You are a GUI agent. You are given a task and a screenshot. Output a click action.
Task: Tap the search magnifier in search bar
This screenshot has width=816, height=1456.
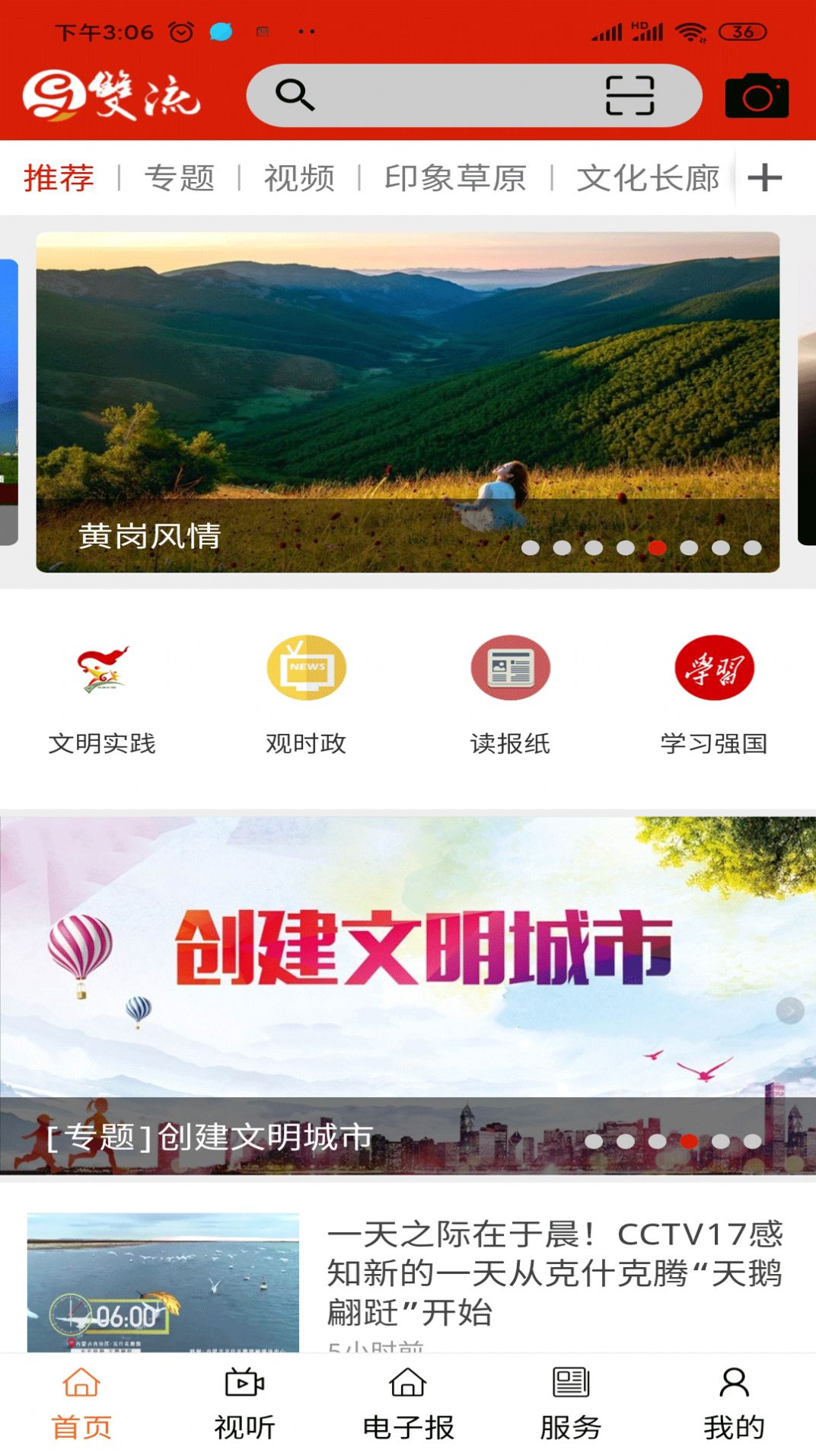[296, 94]
